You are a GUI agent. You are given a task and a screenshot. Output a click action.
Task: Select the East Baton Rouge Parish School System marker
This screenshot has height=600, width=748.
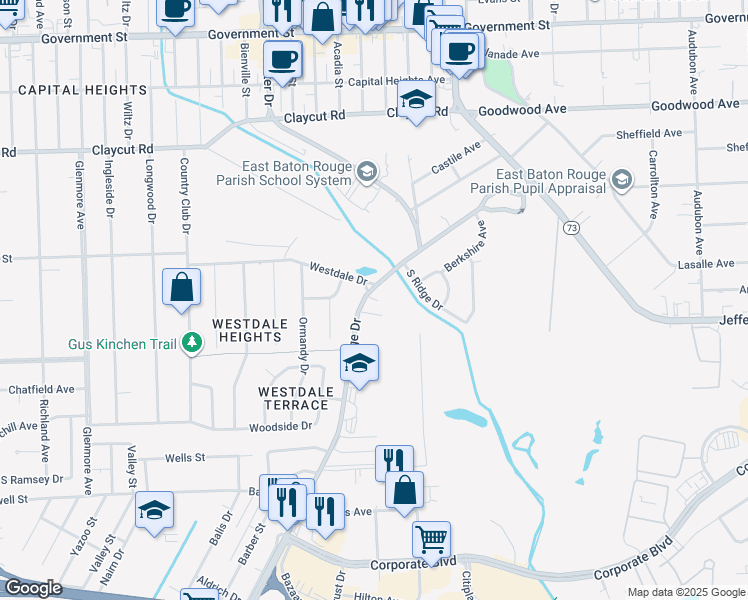click(366, 172)
